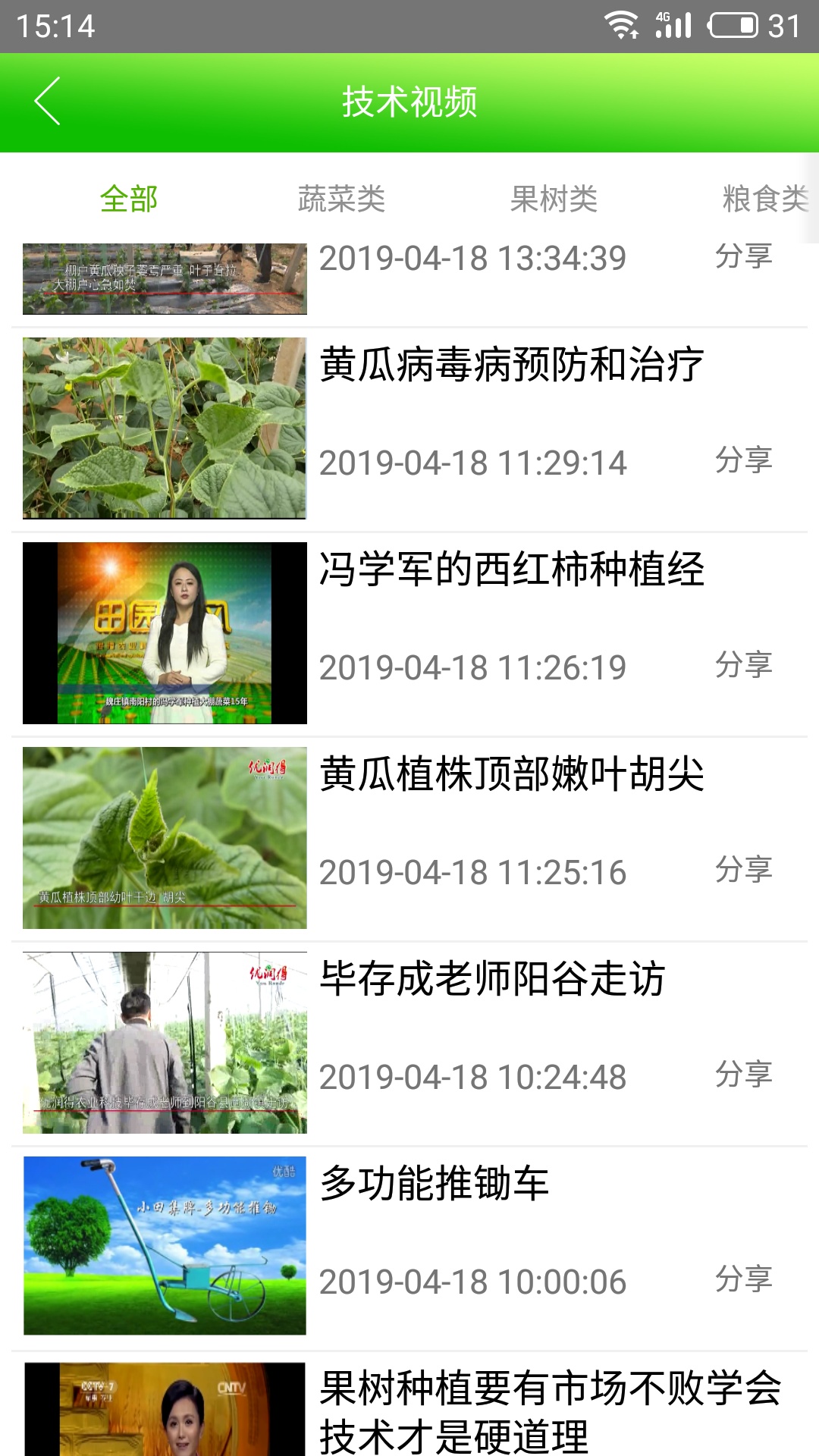The width and height of the screenshot is (819, 1456).
Task: Switch to the 果树类 tab
Action: point(554,199)
